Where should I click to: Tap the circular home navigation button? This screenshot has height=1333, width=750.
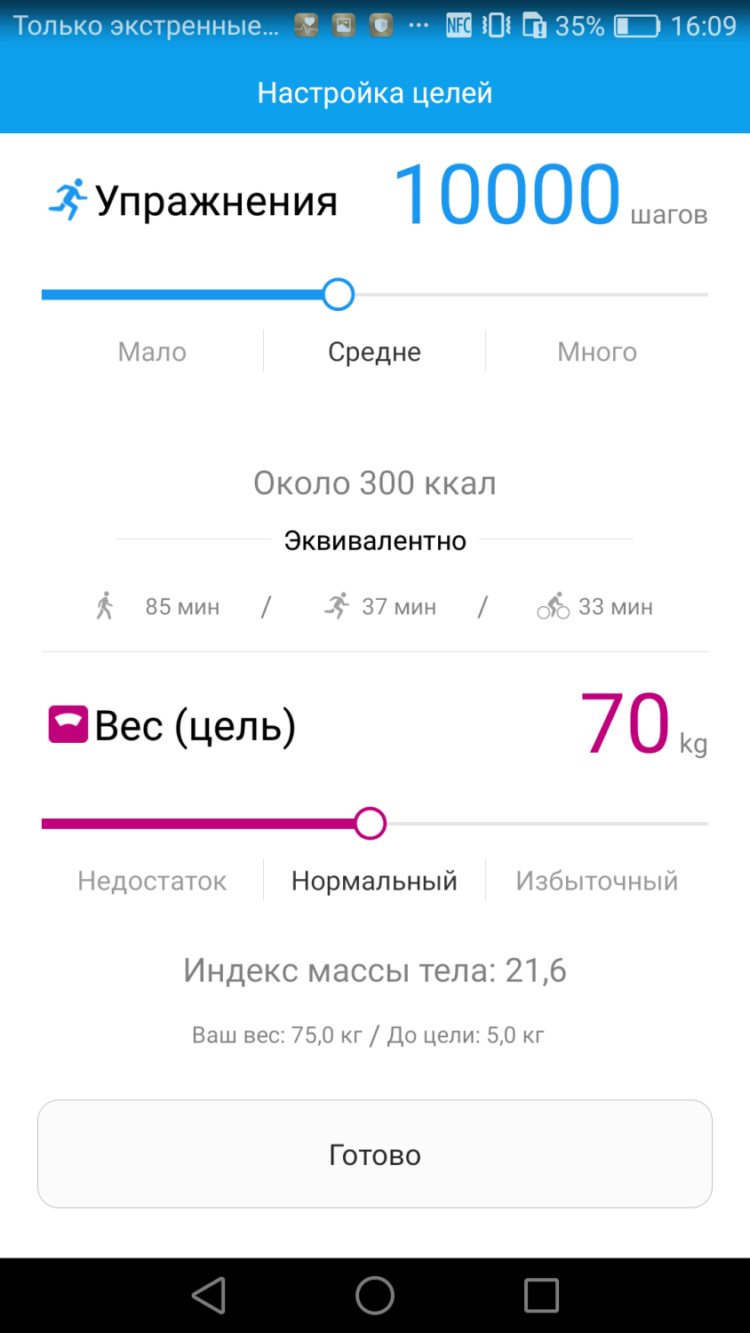tap(374, 1294)
